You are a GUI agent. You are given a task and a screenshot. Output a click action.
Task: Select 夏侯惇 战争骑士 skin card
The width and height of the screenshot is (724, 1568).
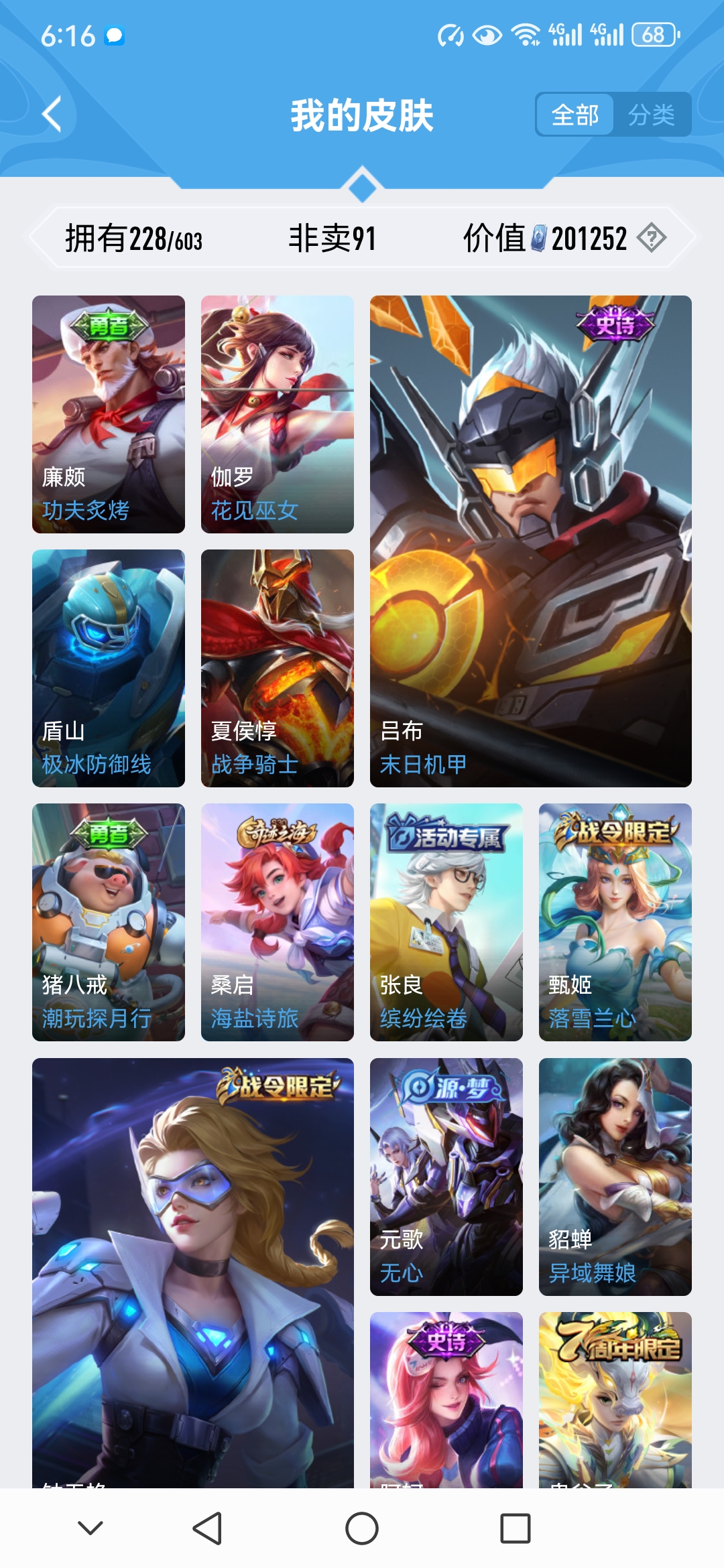coord(278,668)
